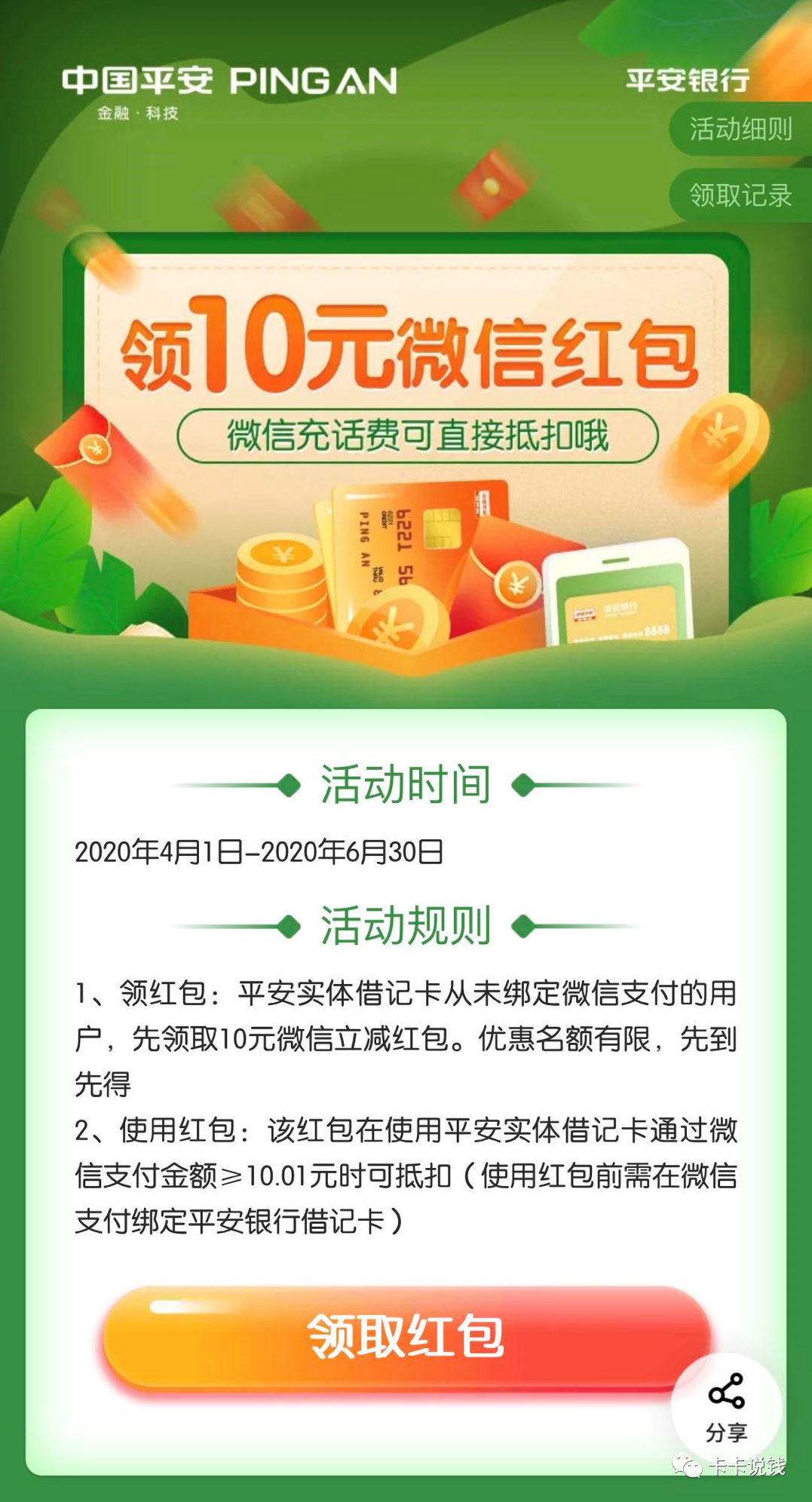Open the 活动细则 activity details

pyautogui.click(x=740, y=129)
